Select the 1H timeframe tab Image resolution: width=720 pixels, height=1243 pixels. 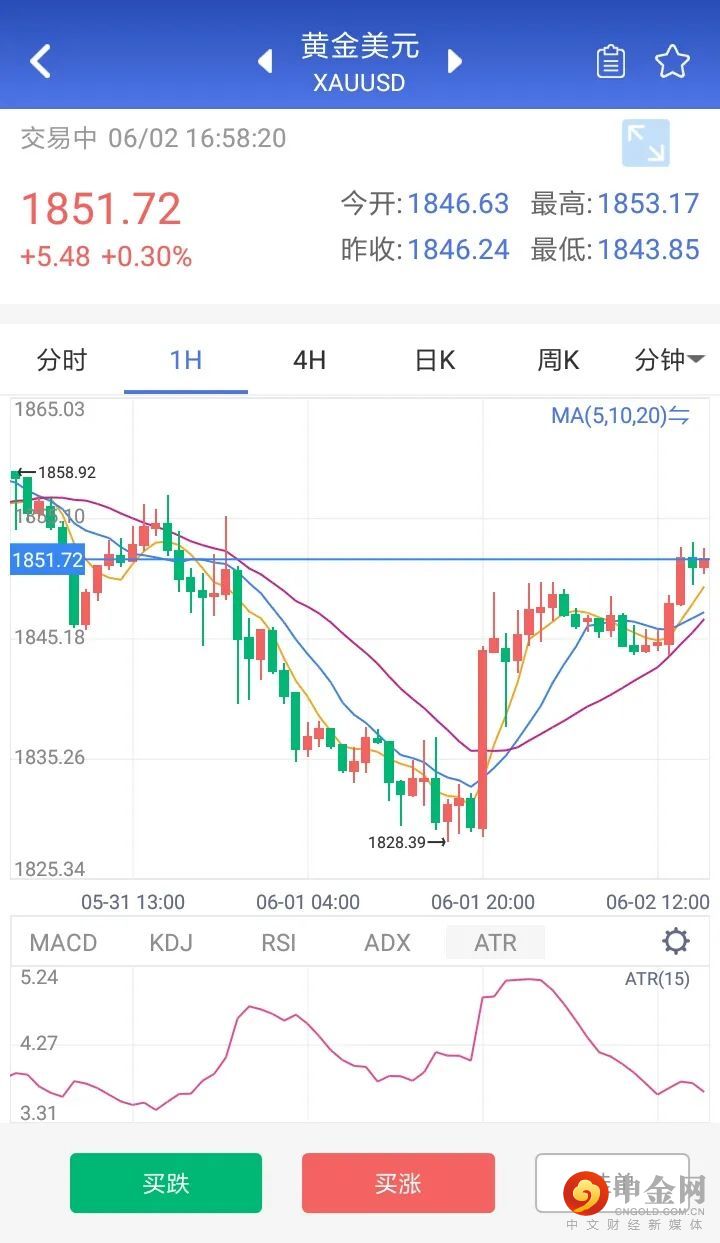click(x=186, y=360)
